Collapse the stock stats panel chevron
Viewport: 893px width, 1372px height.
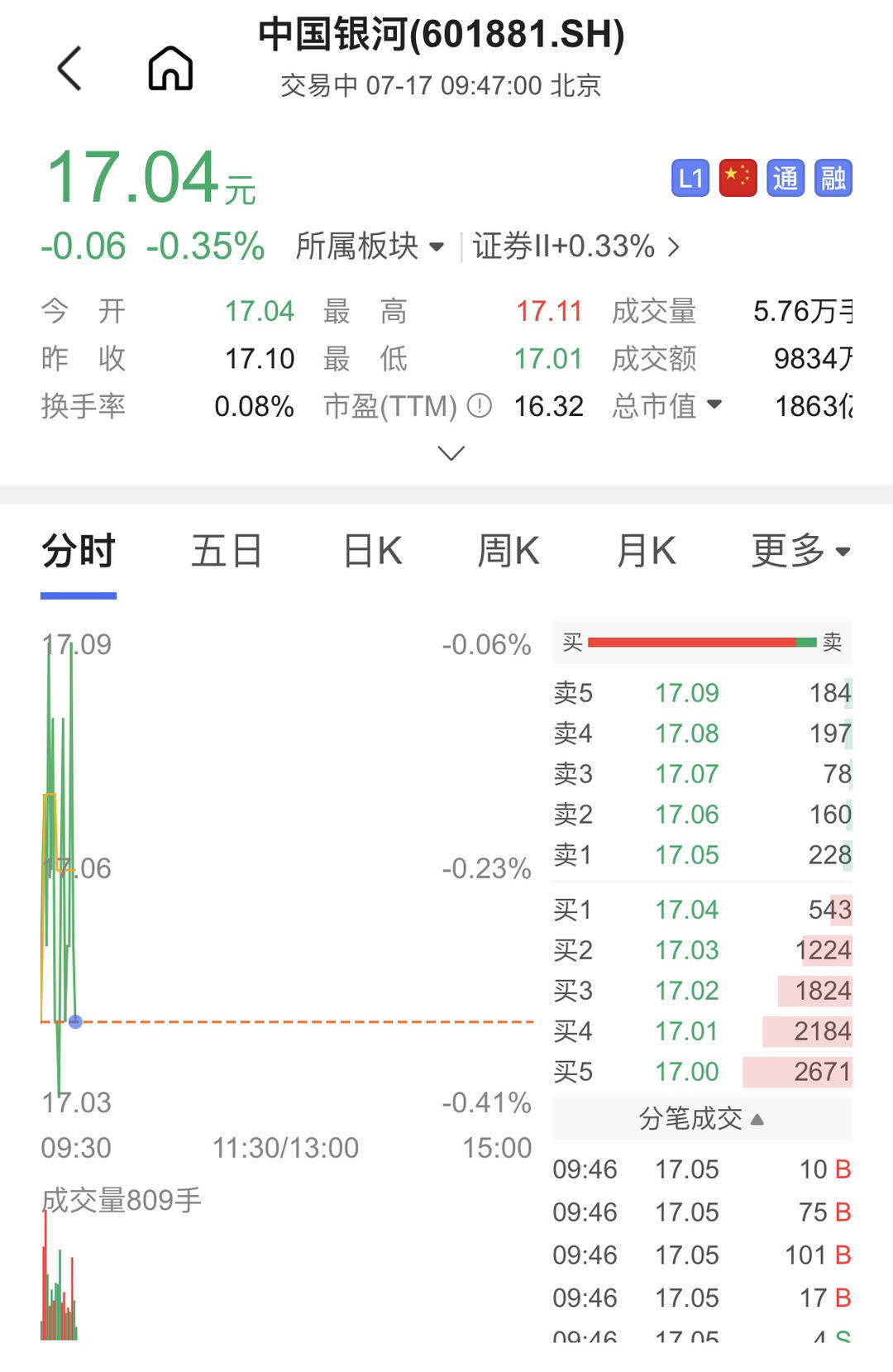tap(449, 453)
